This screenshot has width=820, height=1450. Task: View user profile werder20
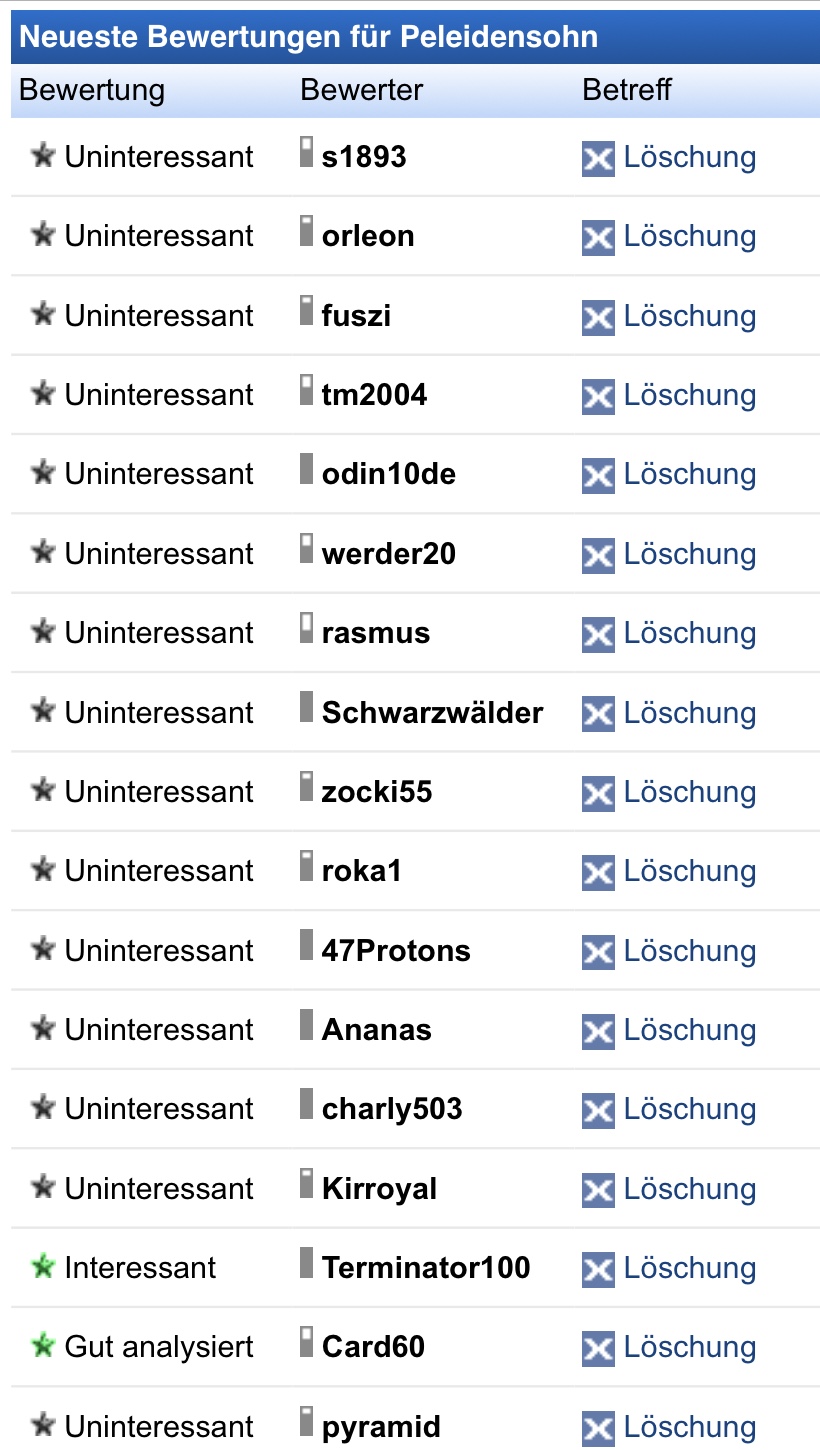click(x=389, y=554)
